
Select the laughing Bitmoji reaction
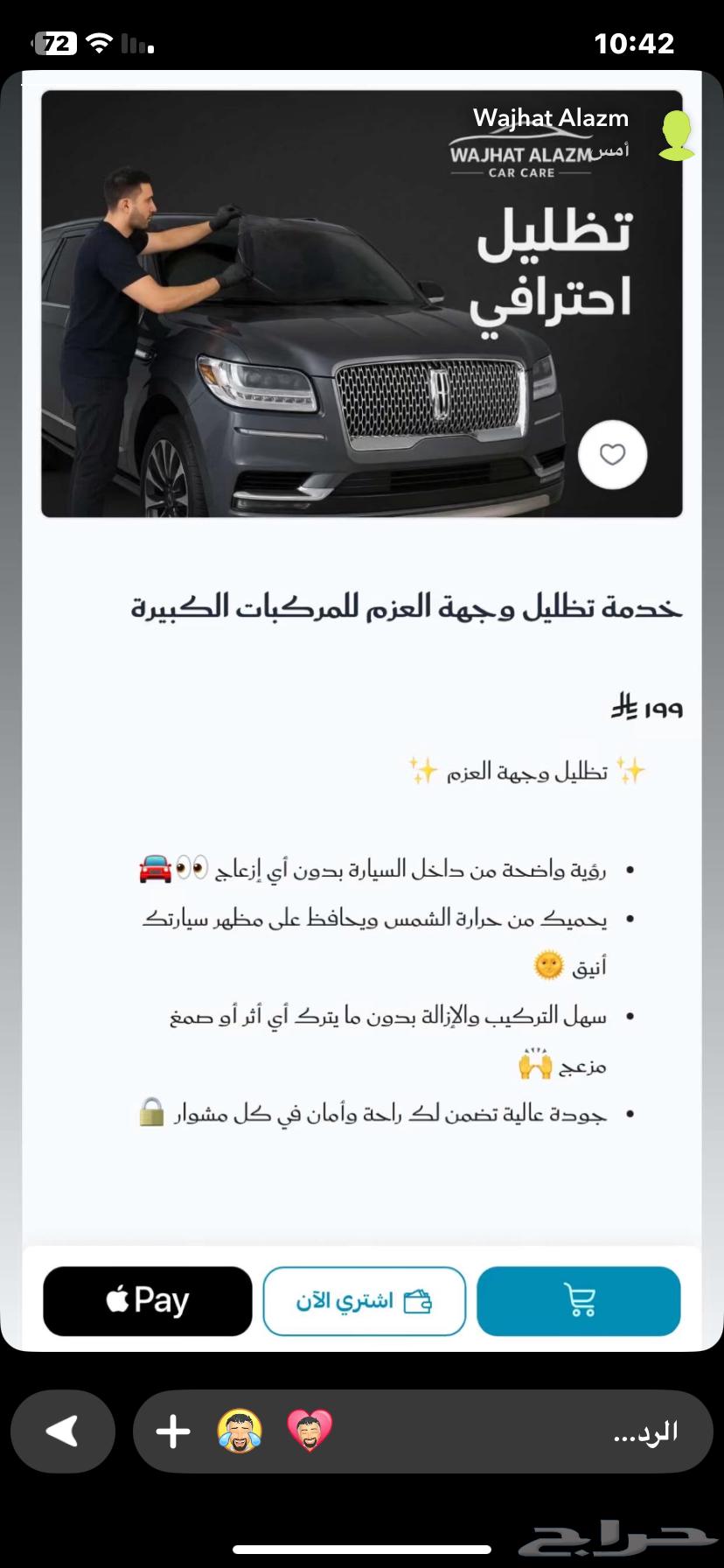pyautogui.click(x=240, y=1430)
